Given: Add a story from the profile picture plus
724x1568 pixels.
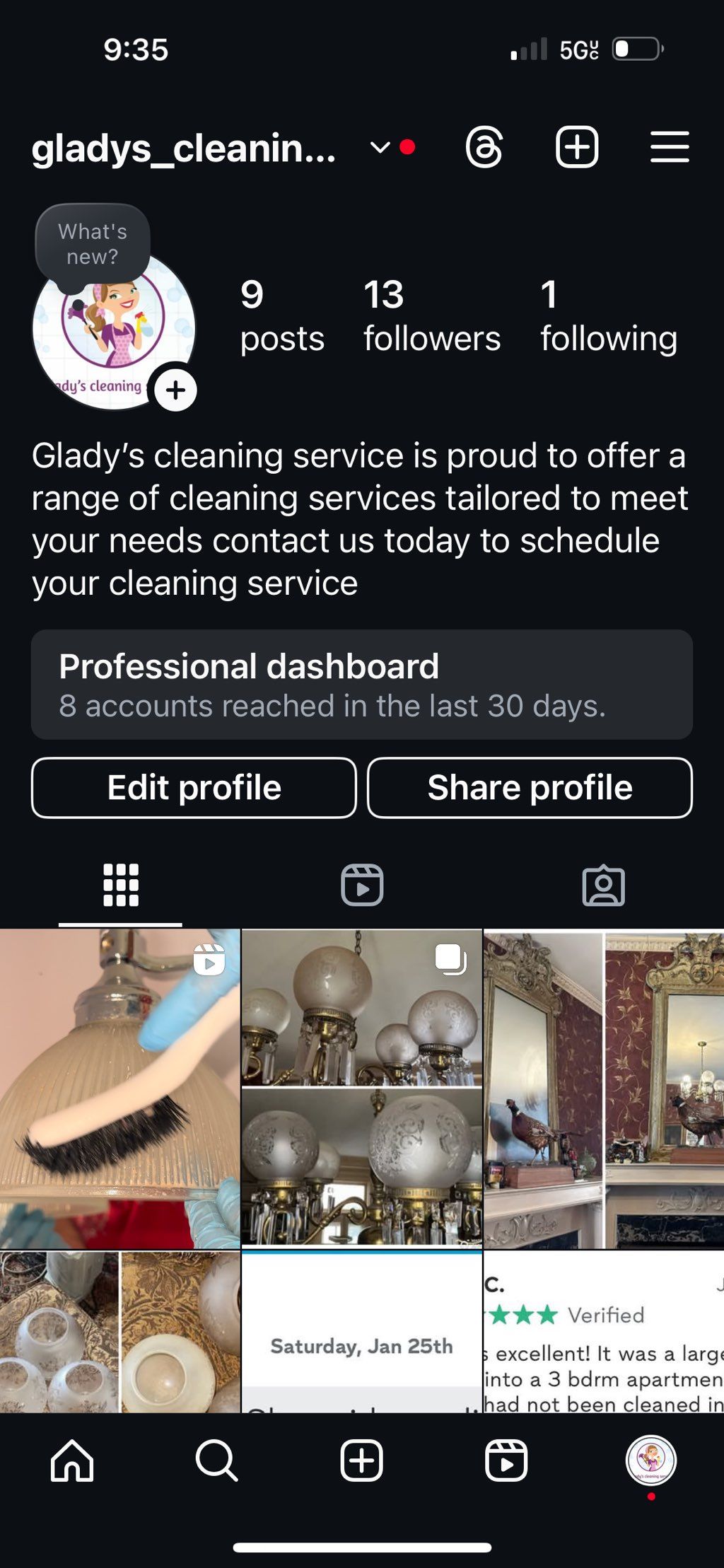Looking at the screenshot, I should tap(175, 390).
